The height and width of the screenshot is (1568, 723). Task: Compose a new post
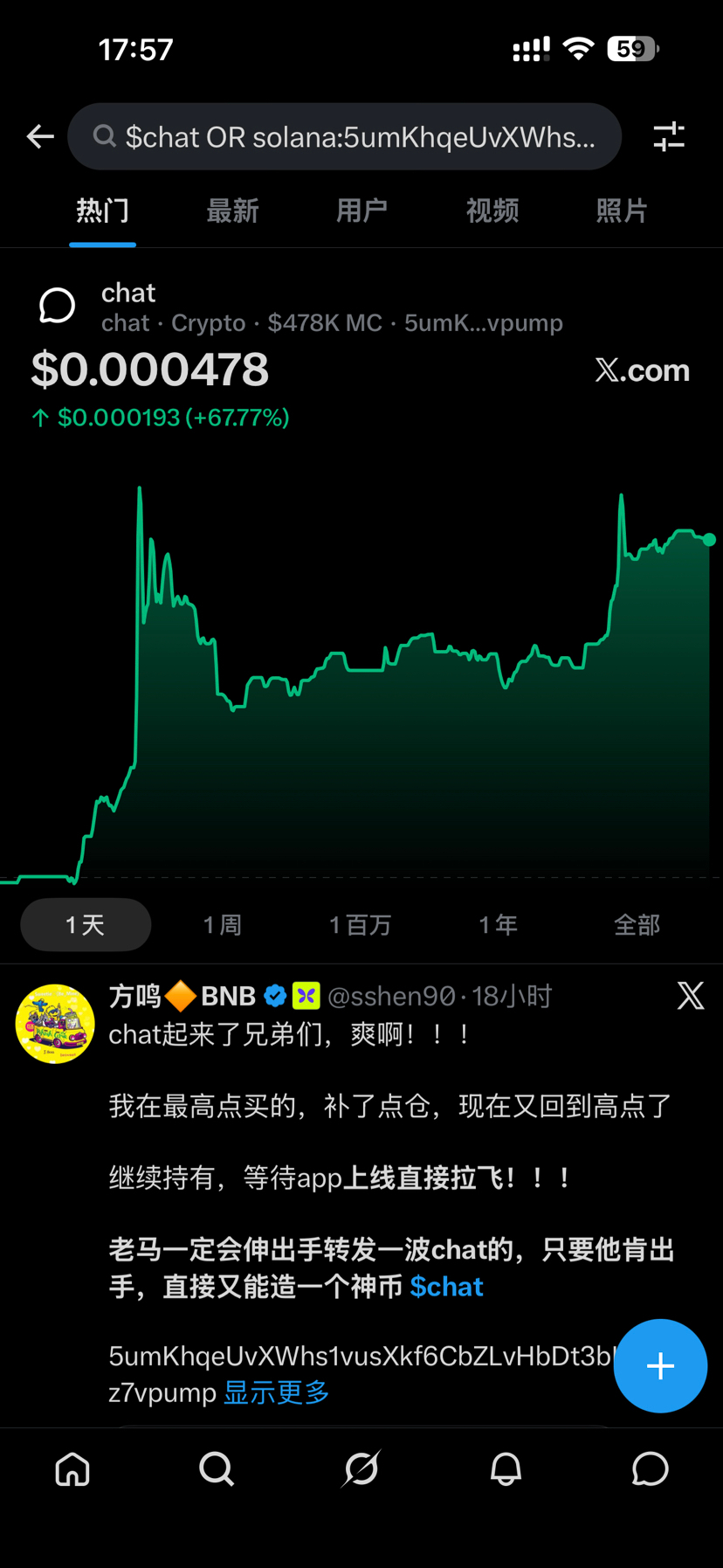click(660, 1365)
